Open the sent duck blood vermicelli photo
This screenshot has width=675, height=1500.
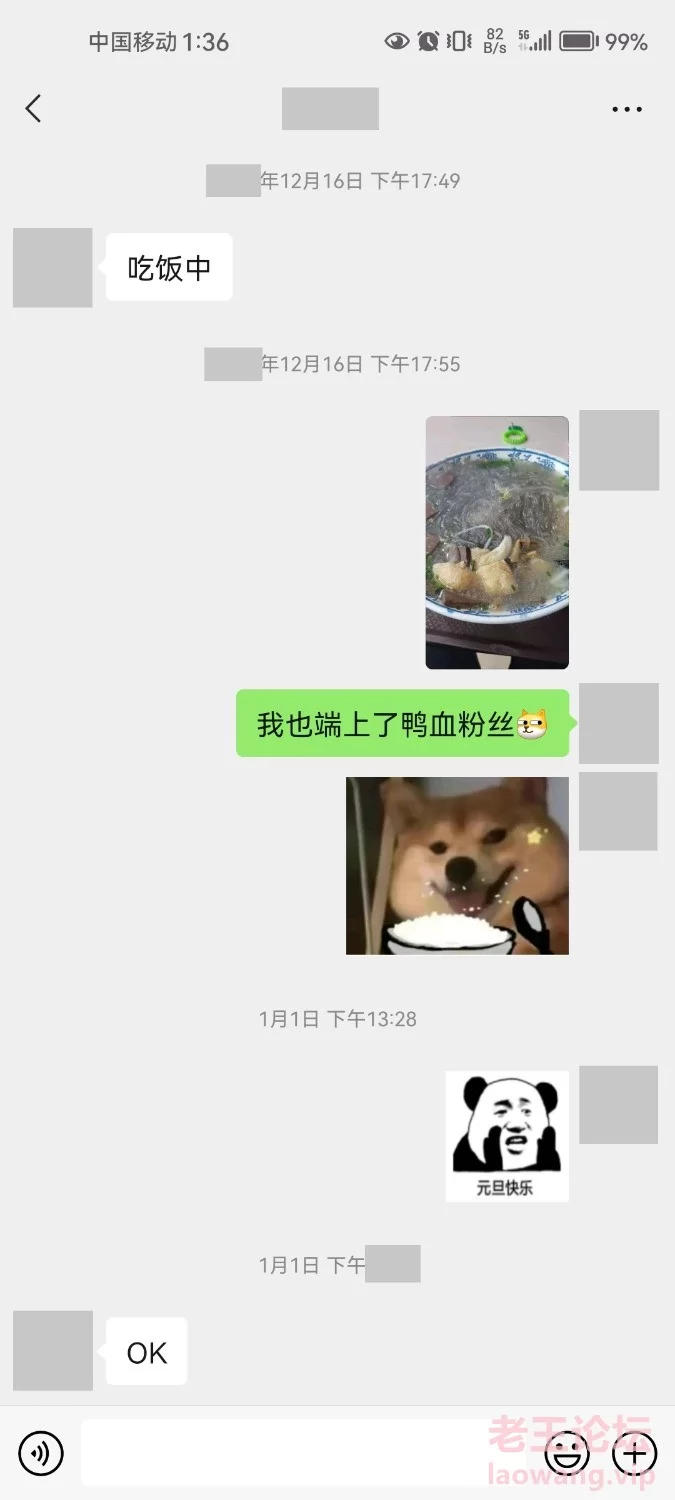tap(497, 542)
